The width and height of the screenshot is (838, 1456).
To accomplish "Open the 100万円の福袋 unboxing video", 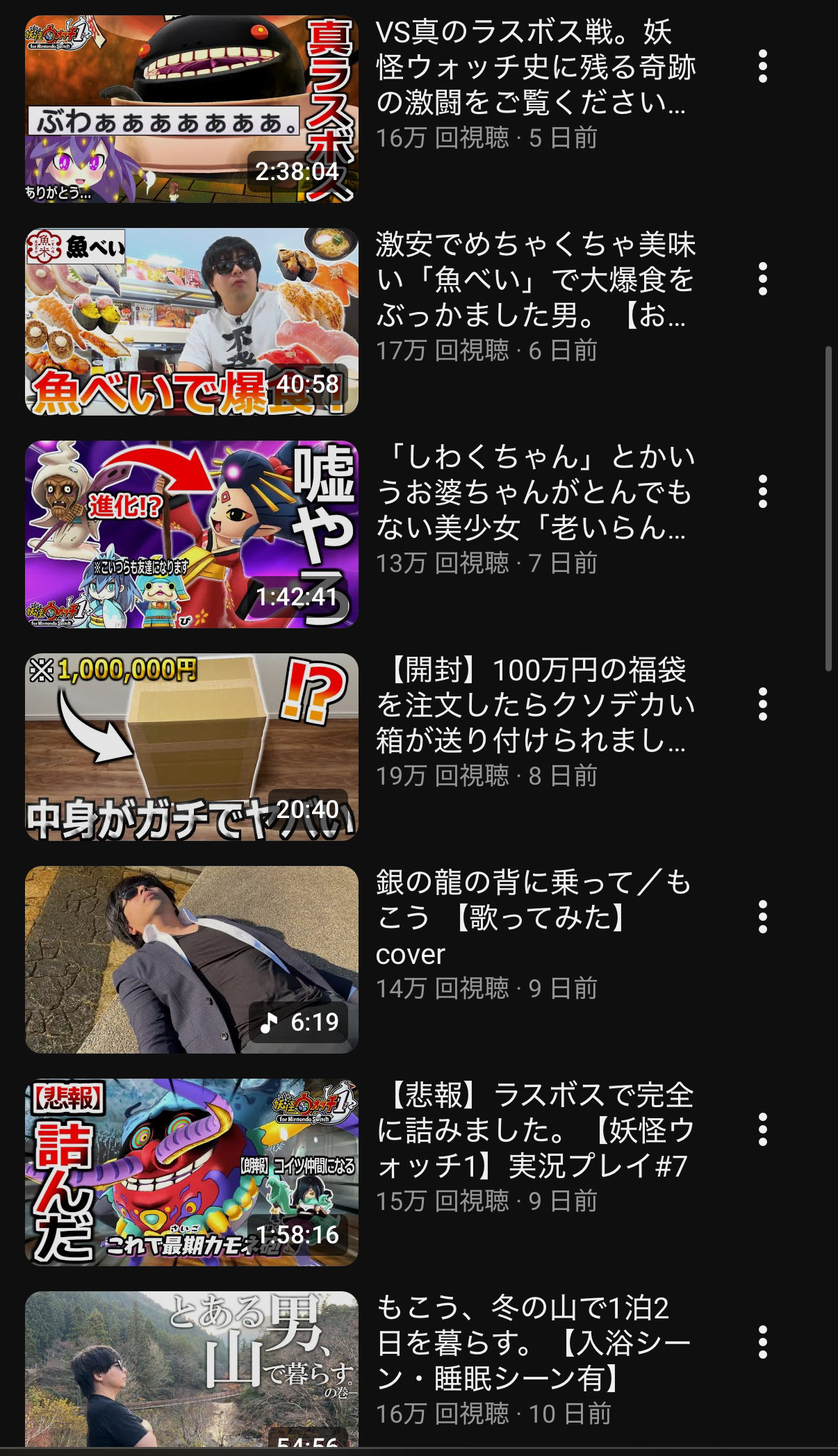I will (x=192, y=747).
